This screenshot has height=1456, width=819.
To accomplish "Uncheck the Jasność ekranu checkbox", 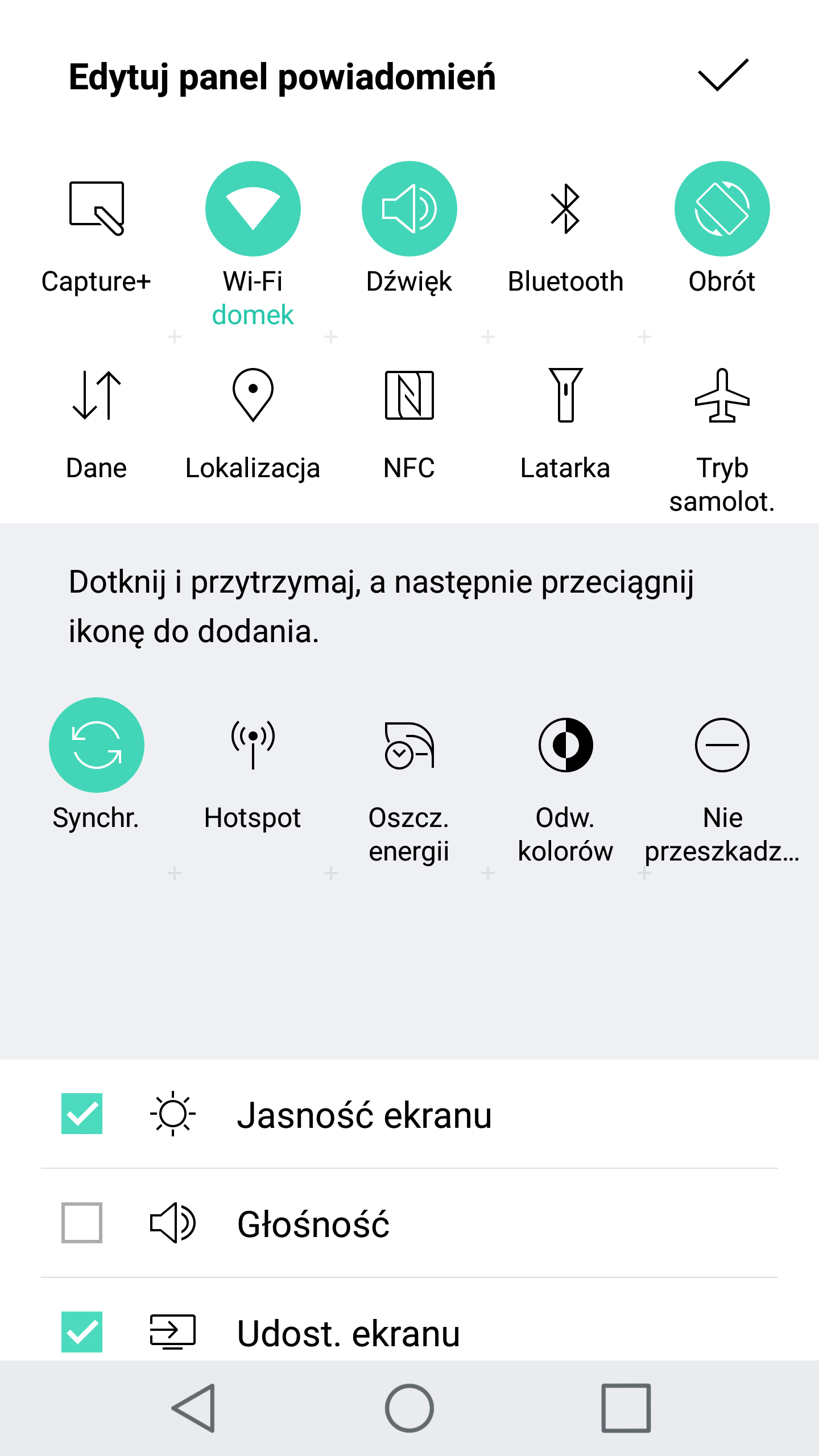I will (x=82, y=1114).
